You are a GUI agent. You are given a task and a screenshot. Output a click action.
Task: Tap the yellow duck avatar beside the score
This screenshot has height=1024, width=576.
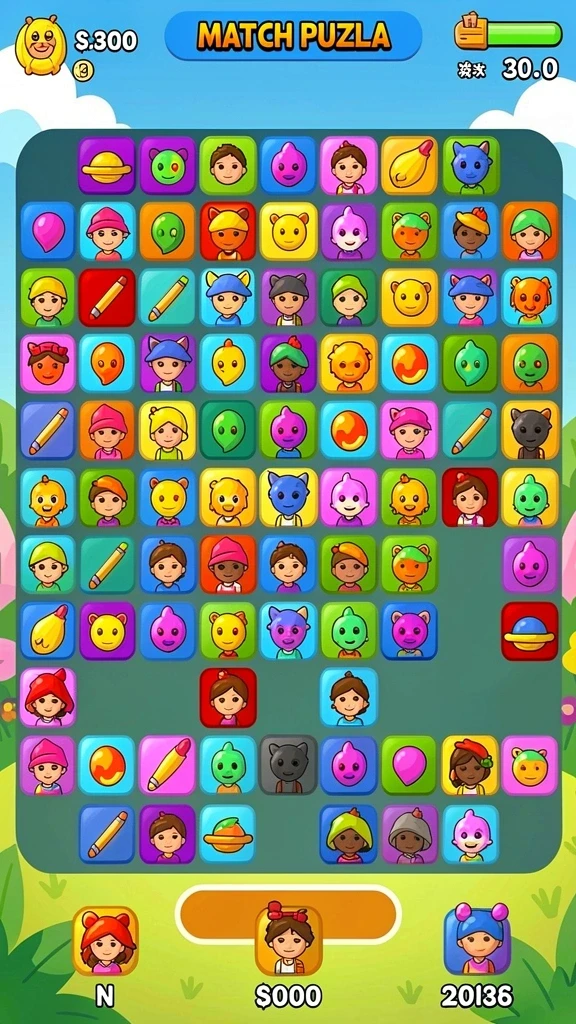[40, 45]
